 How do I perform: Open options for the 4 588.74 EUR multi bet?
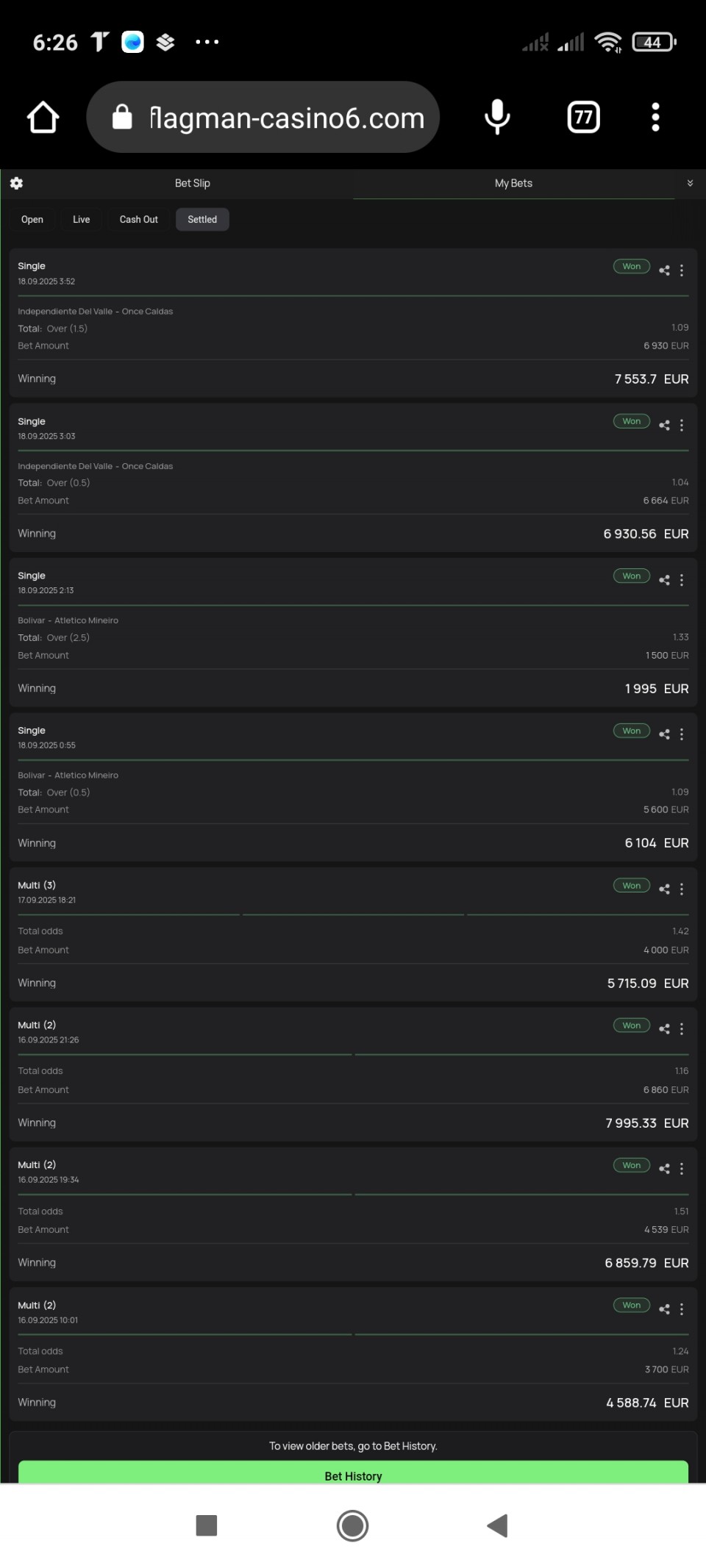[682, 1309]
